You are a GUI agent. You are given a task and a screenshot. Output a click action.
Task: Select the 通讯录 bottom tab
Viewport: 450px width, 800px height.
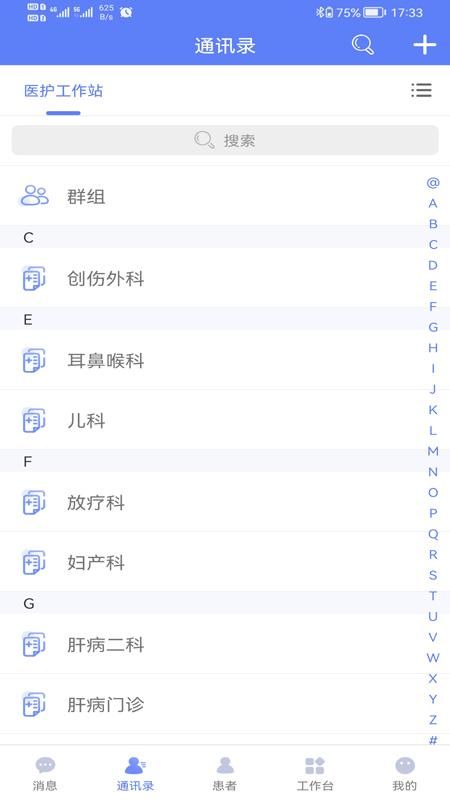pos(135,773)
